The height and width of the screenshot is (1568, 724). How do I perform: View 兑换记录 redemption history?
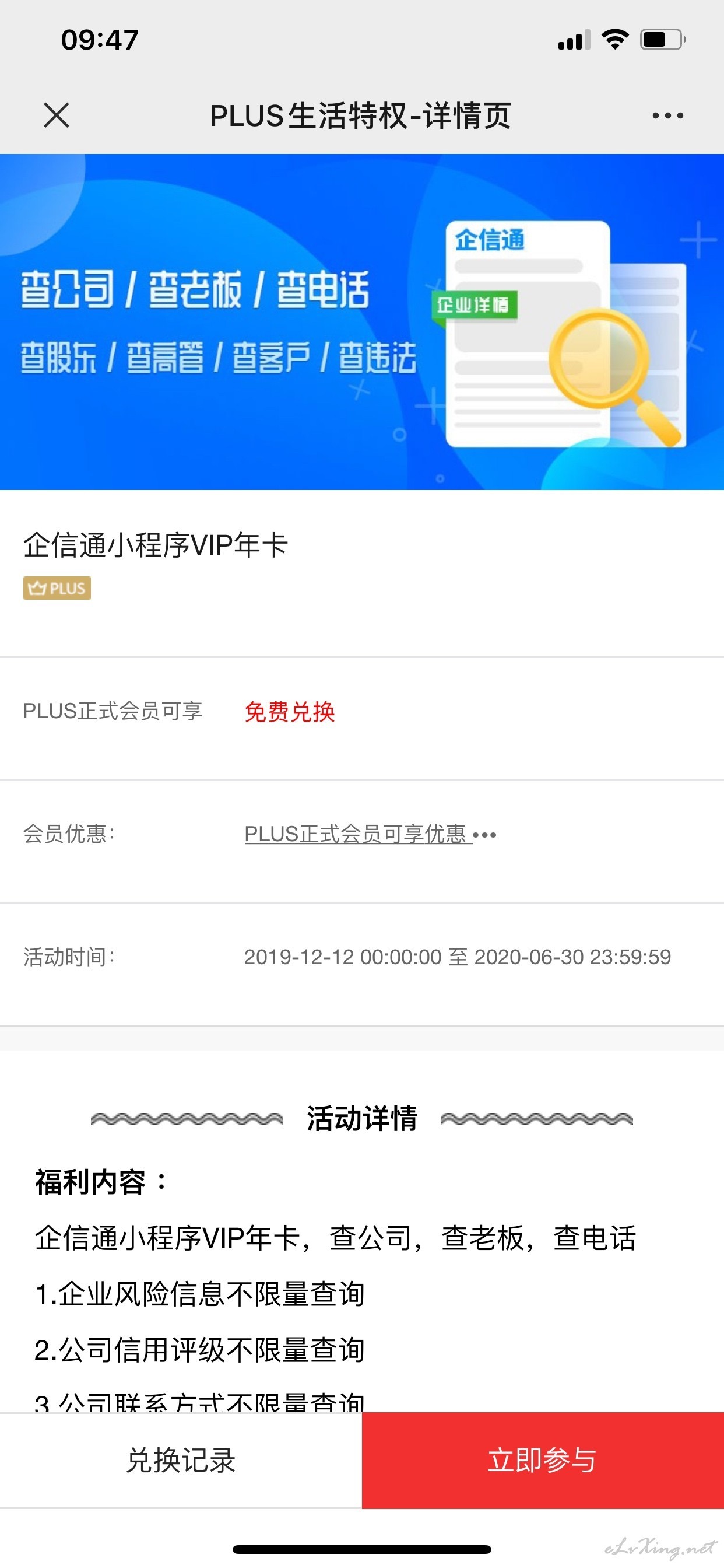(181, 1460)
